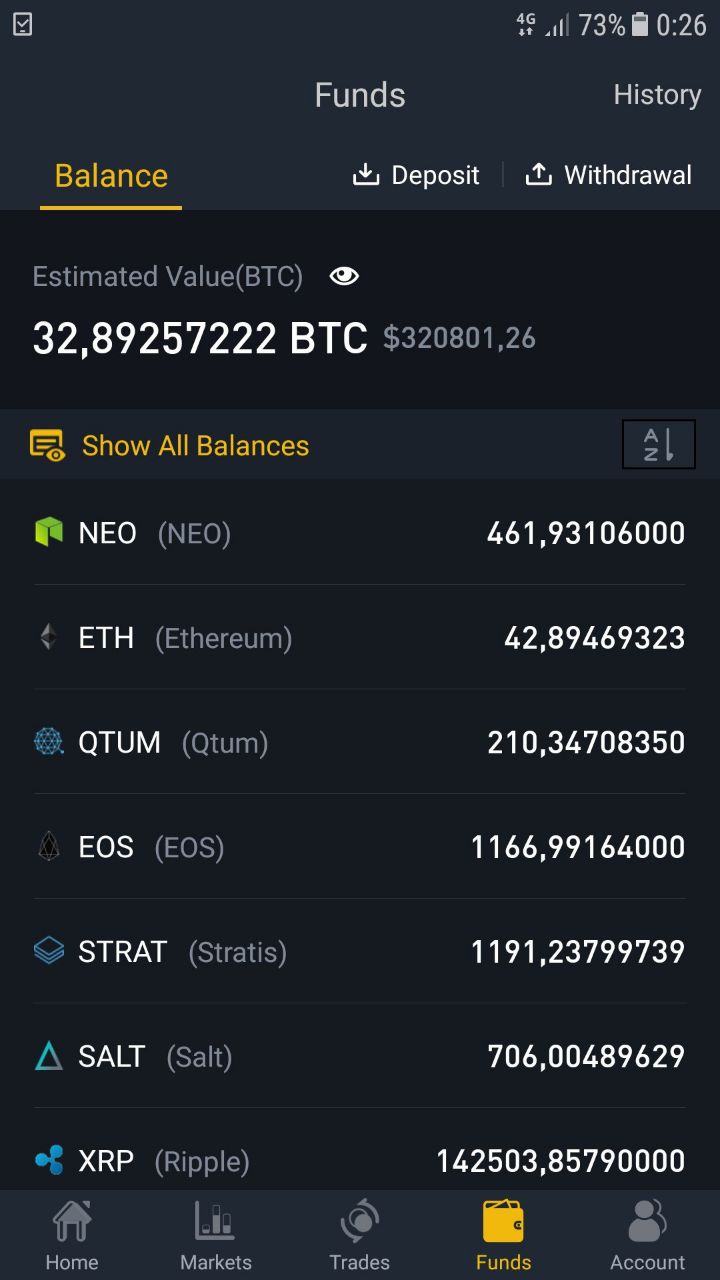Open the EOS balance row

click(x=360, y=847)
